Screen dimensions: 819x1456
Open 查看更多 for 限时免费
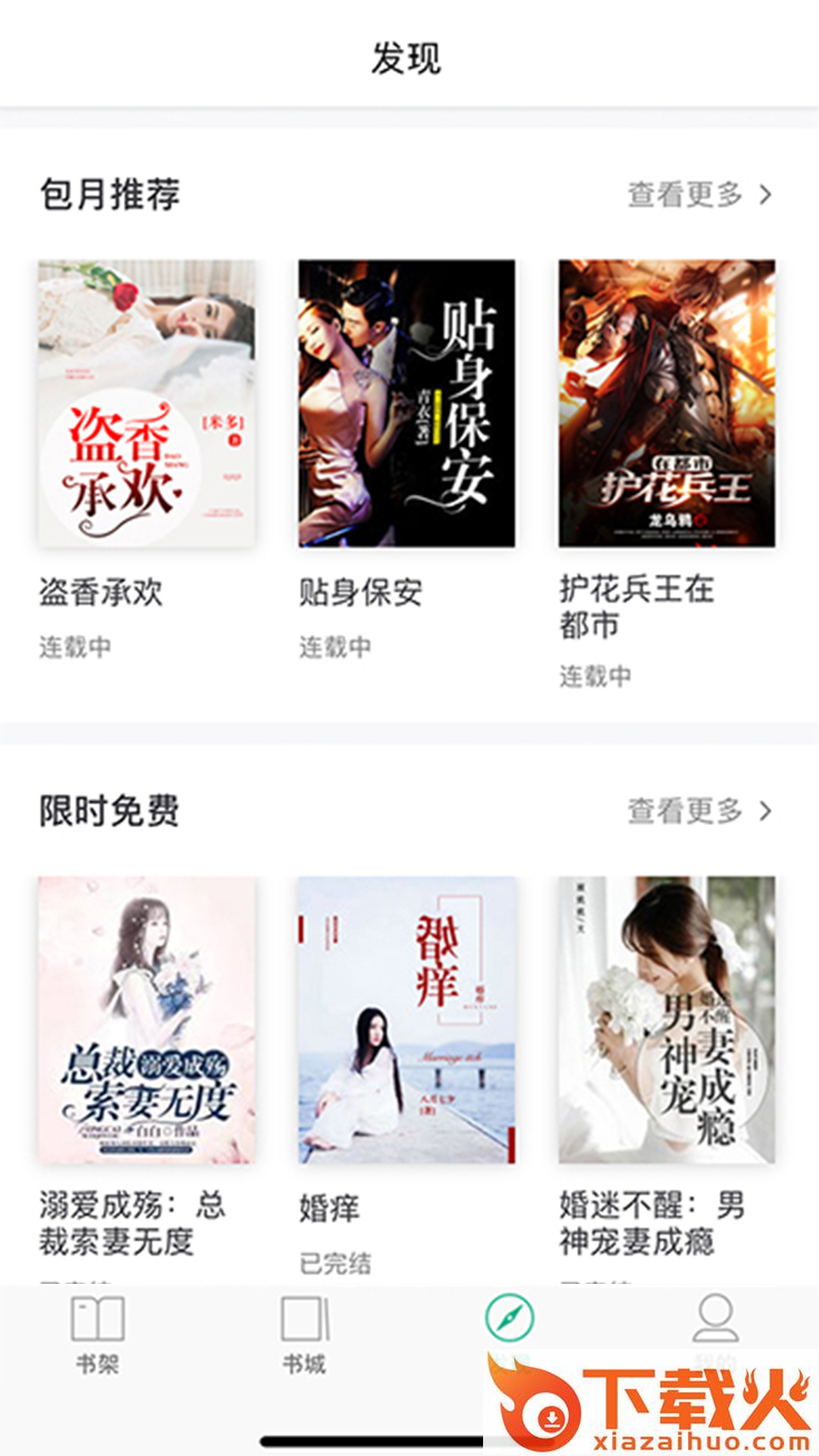click(x=698, y=811)
